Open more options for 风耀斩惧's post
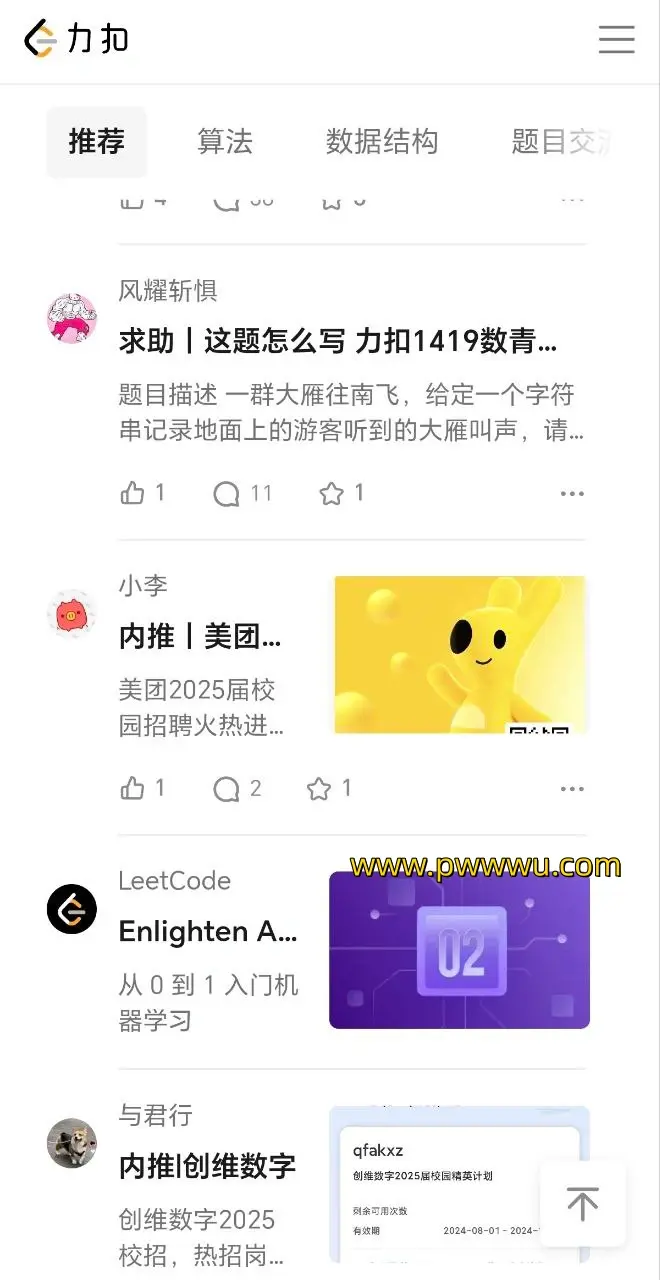The height and width of the screenshot is (1280, 660). [572, 493]
